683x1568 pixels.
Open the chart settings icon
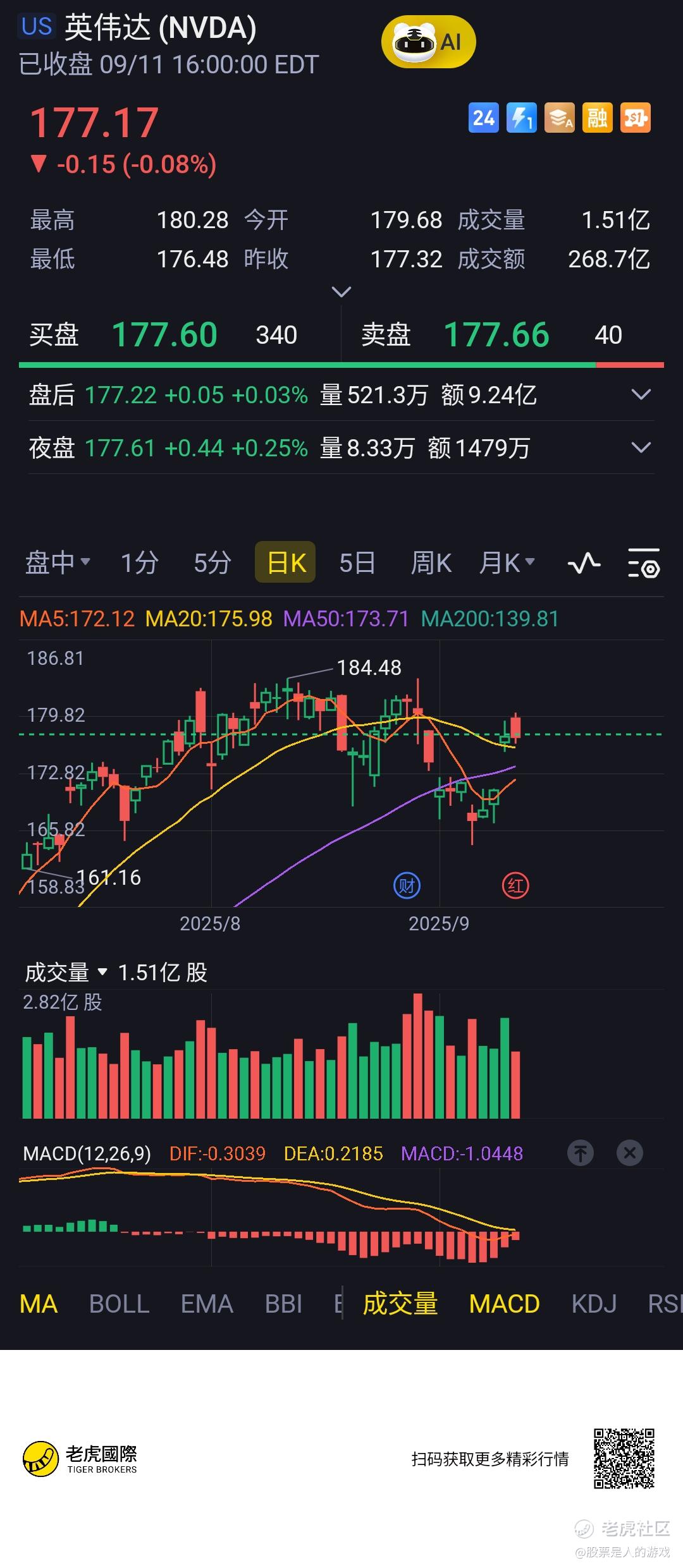tap(644, 562)
